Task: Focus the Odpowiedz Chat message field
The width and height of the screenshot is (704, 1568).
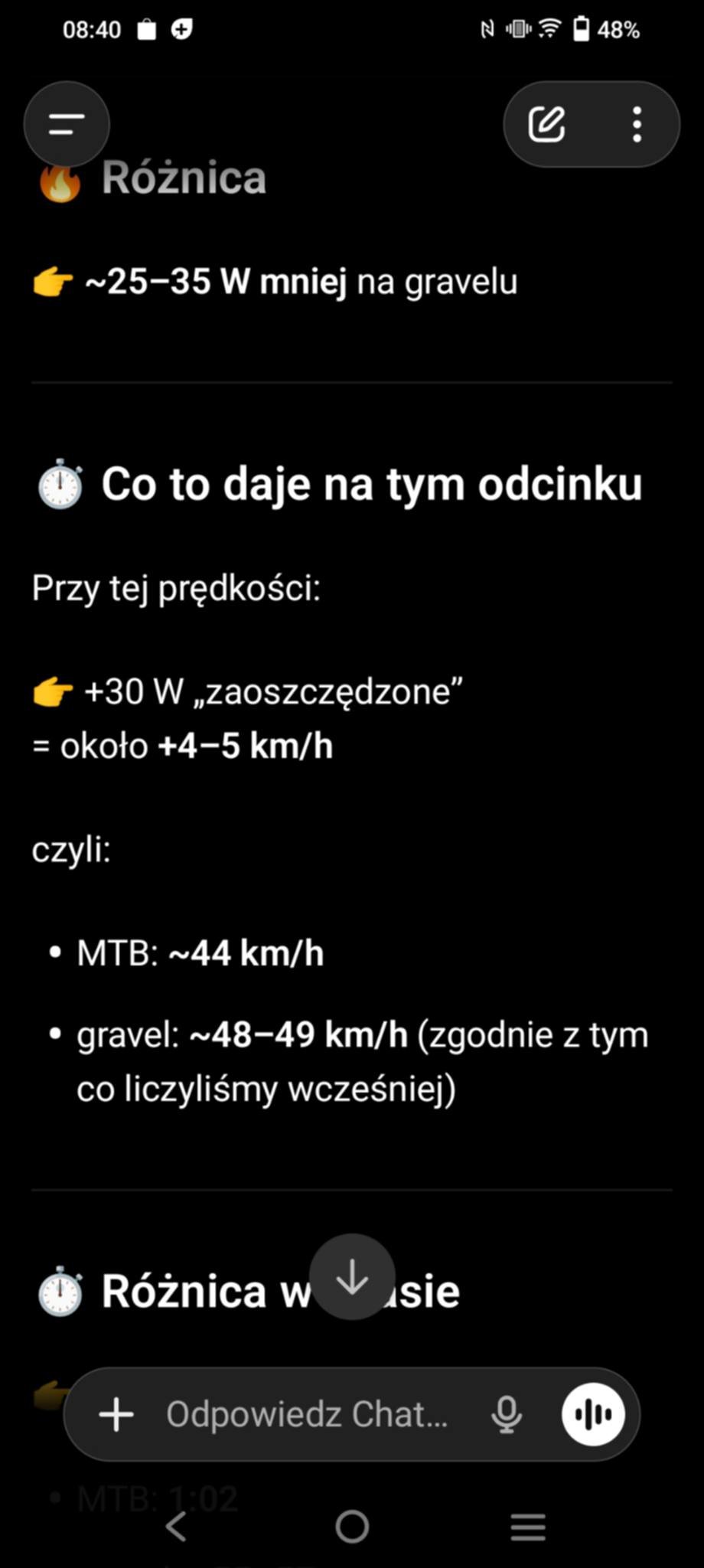Action: (307, 1414)
